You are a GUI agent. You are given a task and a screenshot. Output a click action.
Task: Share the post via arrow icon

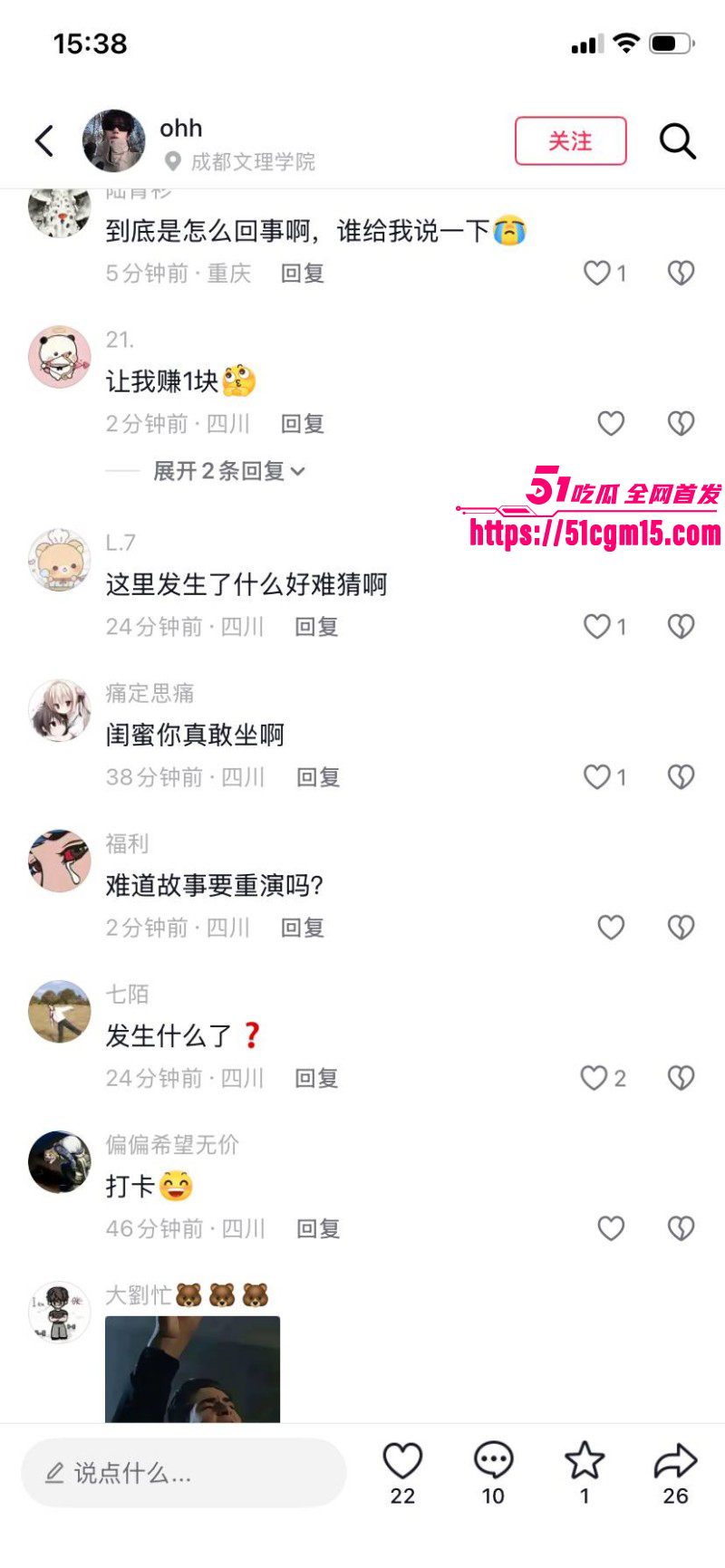pyautogui.click(x=675, y=1462)
